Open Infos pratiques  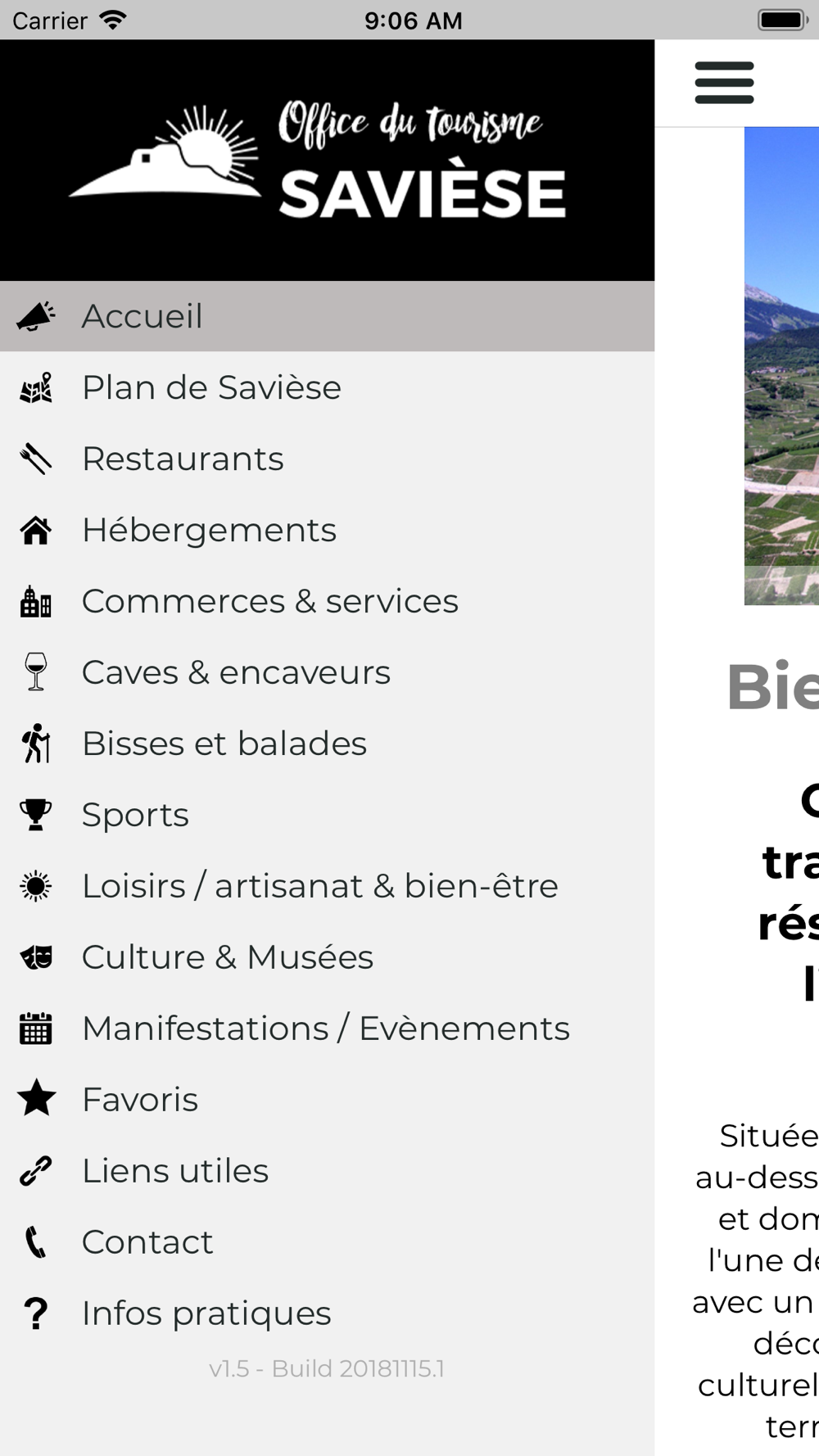[x=327, y=1314]
